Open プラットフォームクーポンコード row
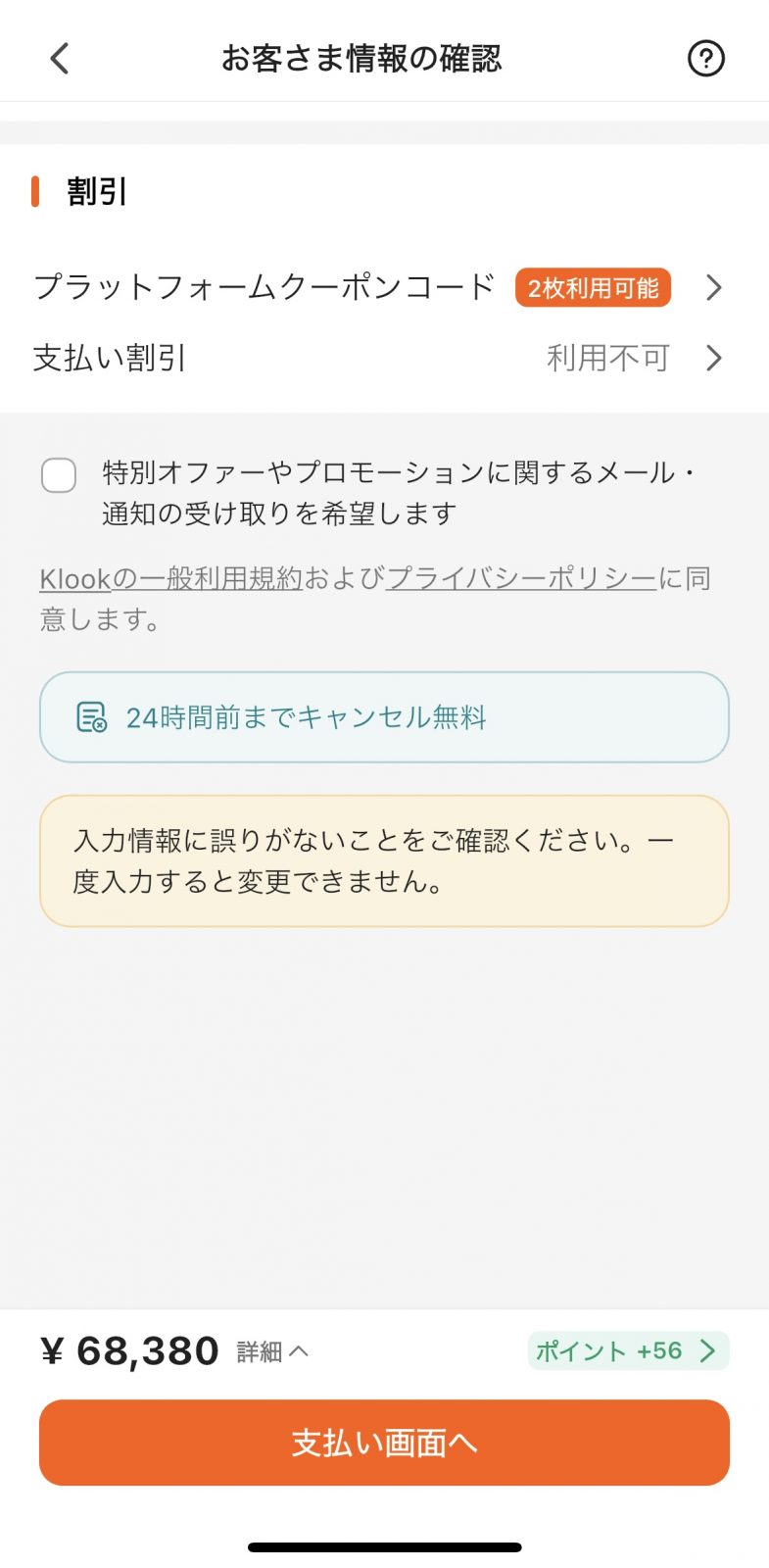769x1568 pixels. pos(382,288)
